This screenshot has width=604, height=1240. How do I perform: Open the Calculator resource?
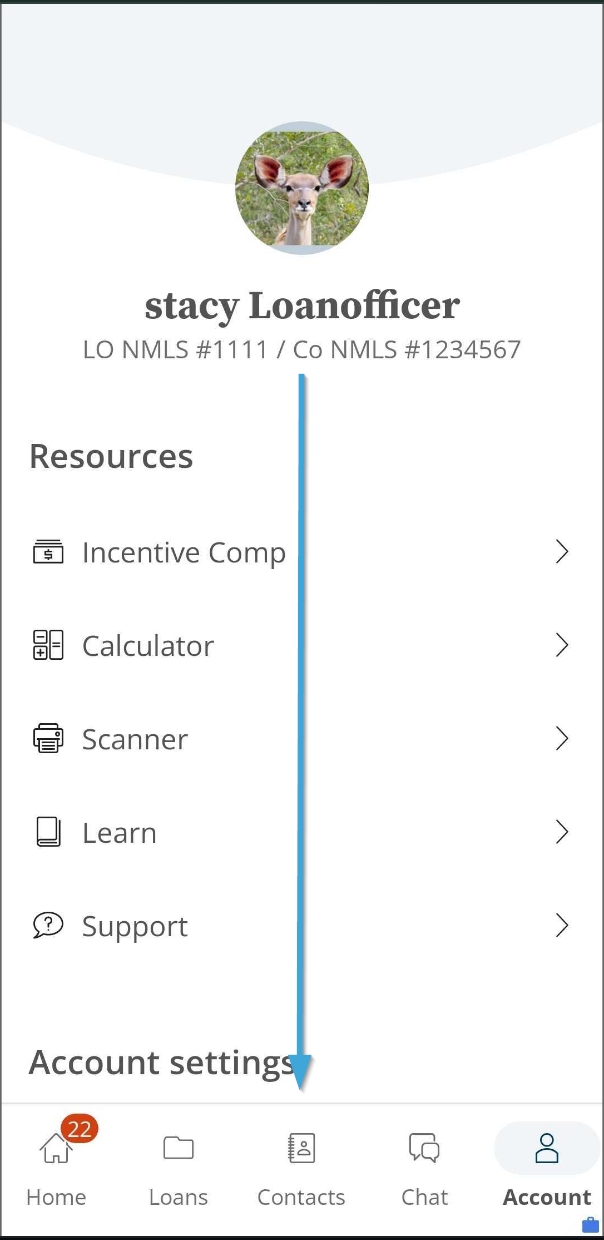pos(301,646)
